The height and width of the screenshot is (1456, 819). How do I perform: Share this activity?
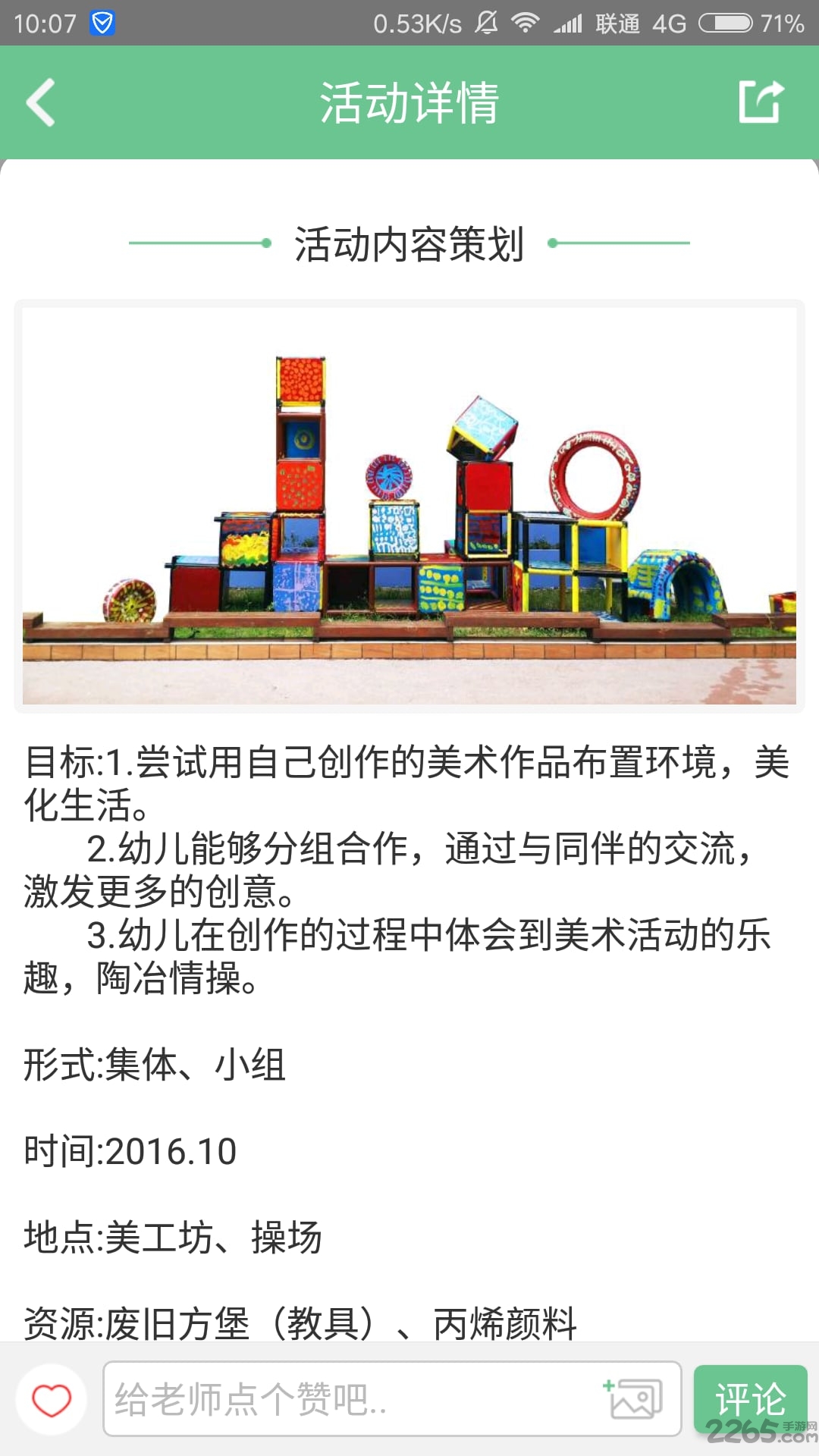(761, 102)
